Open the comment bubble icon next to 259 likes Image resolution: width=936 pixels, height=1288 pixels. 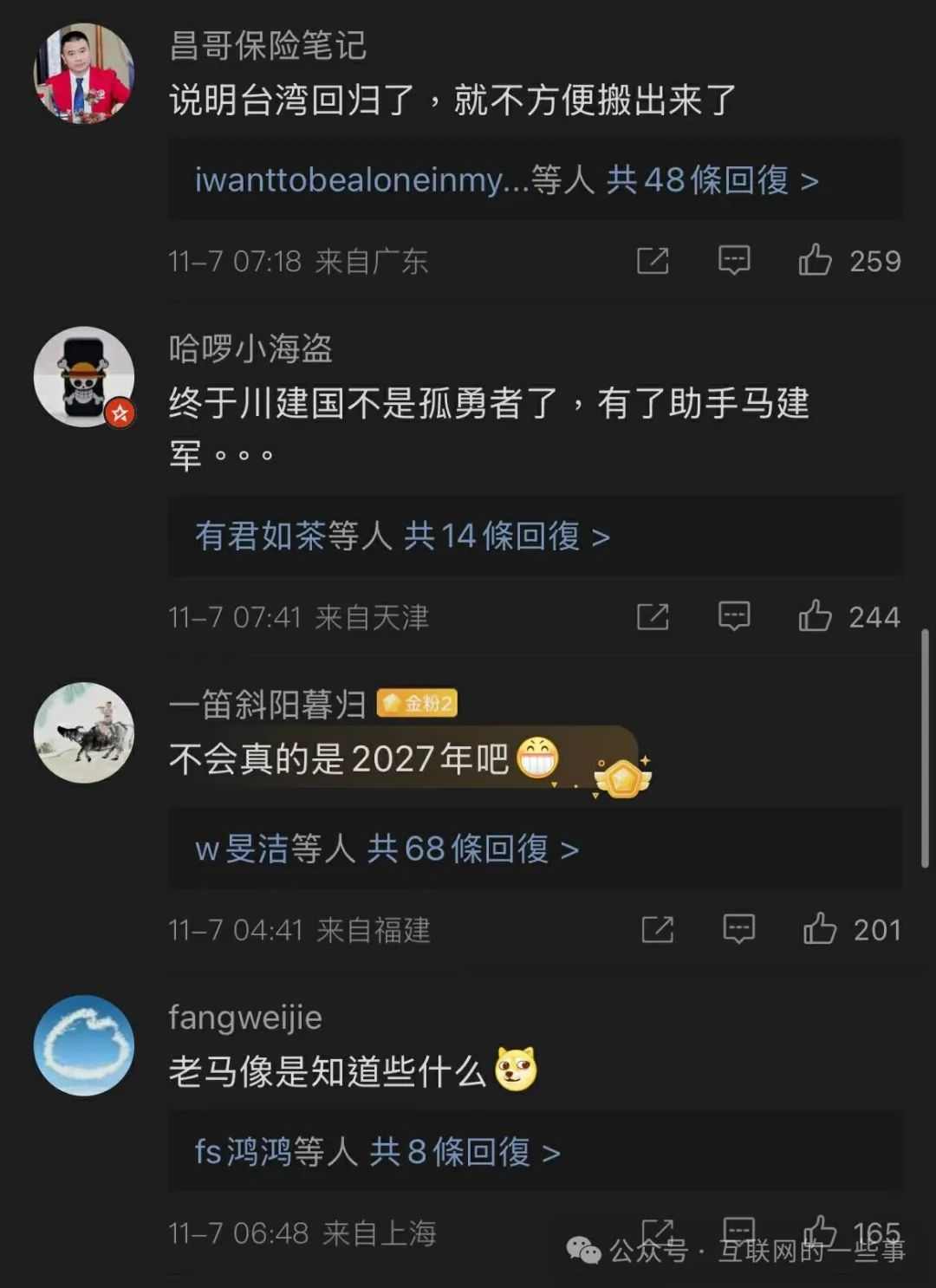[x=733, y=260]
